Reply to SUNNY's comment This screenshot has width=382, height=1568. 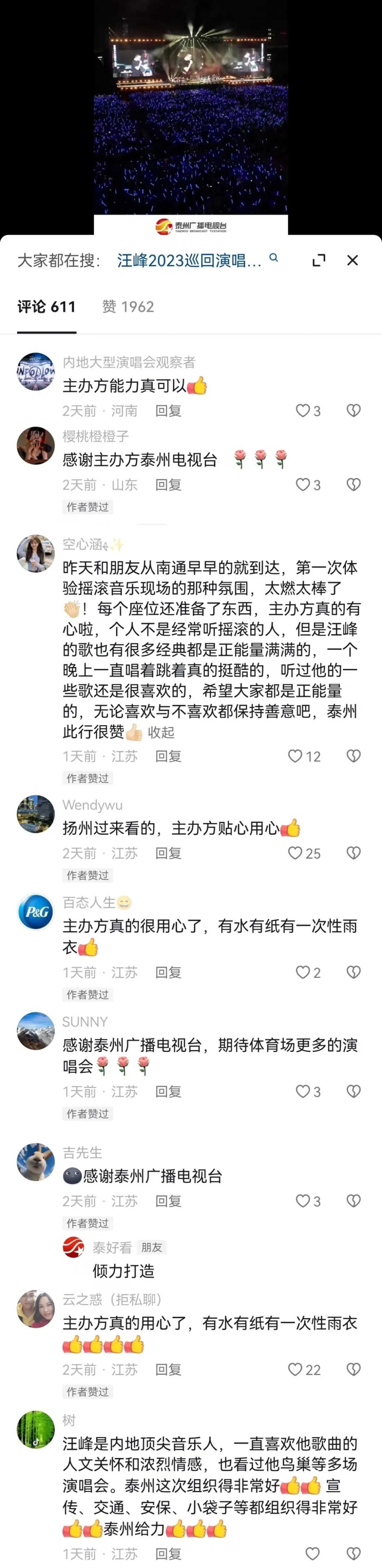pos(168,1092)
